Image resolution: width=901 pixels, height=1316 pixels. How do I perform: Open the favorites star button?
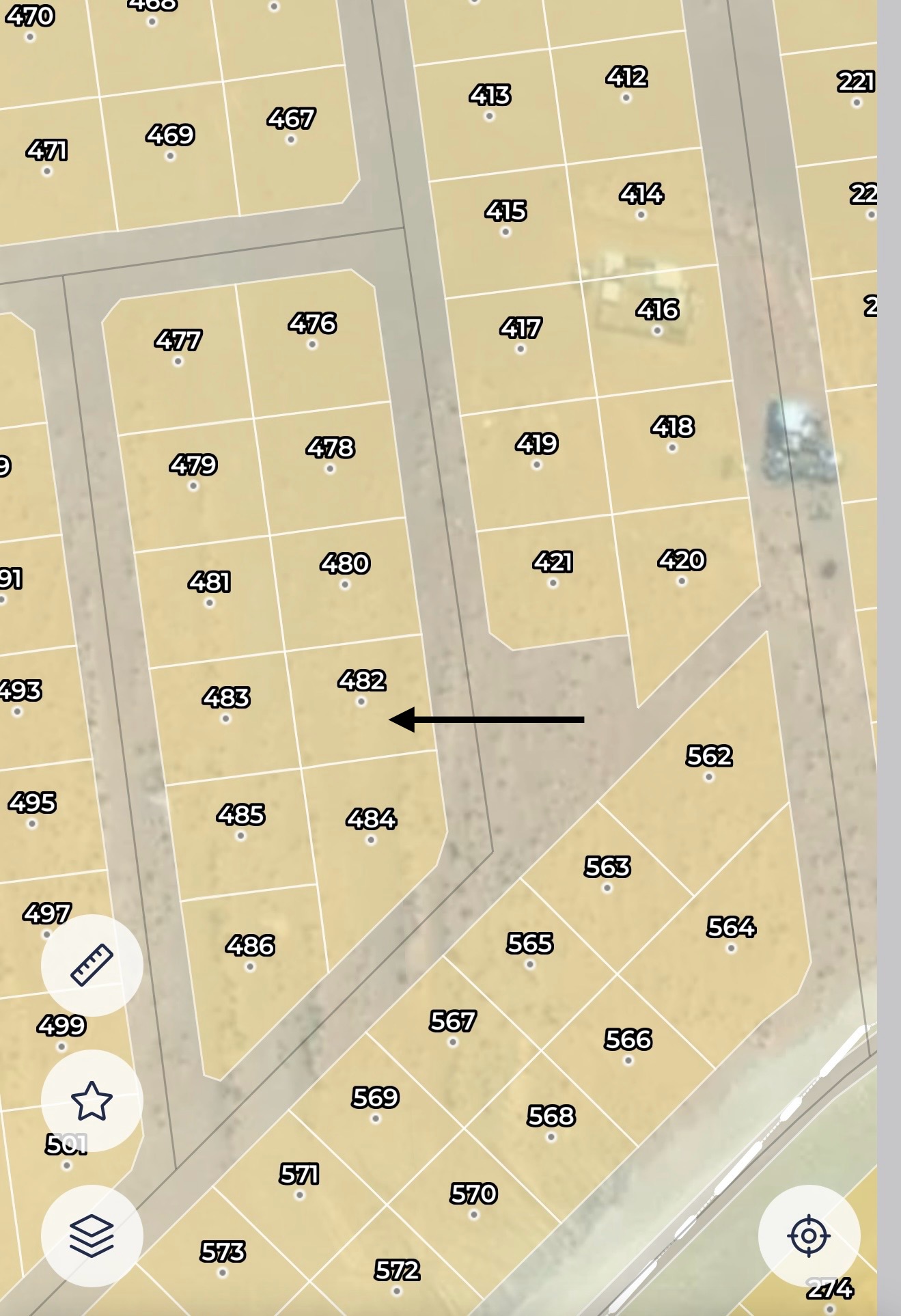[x=92, y=1101]
